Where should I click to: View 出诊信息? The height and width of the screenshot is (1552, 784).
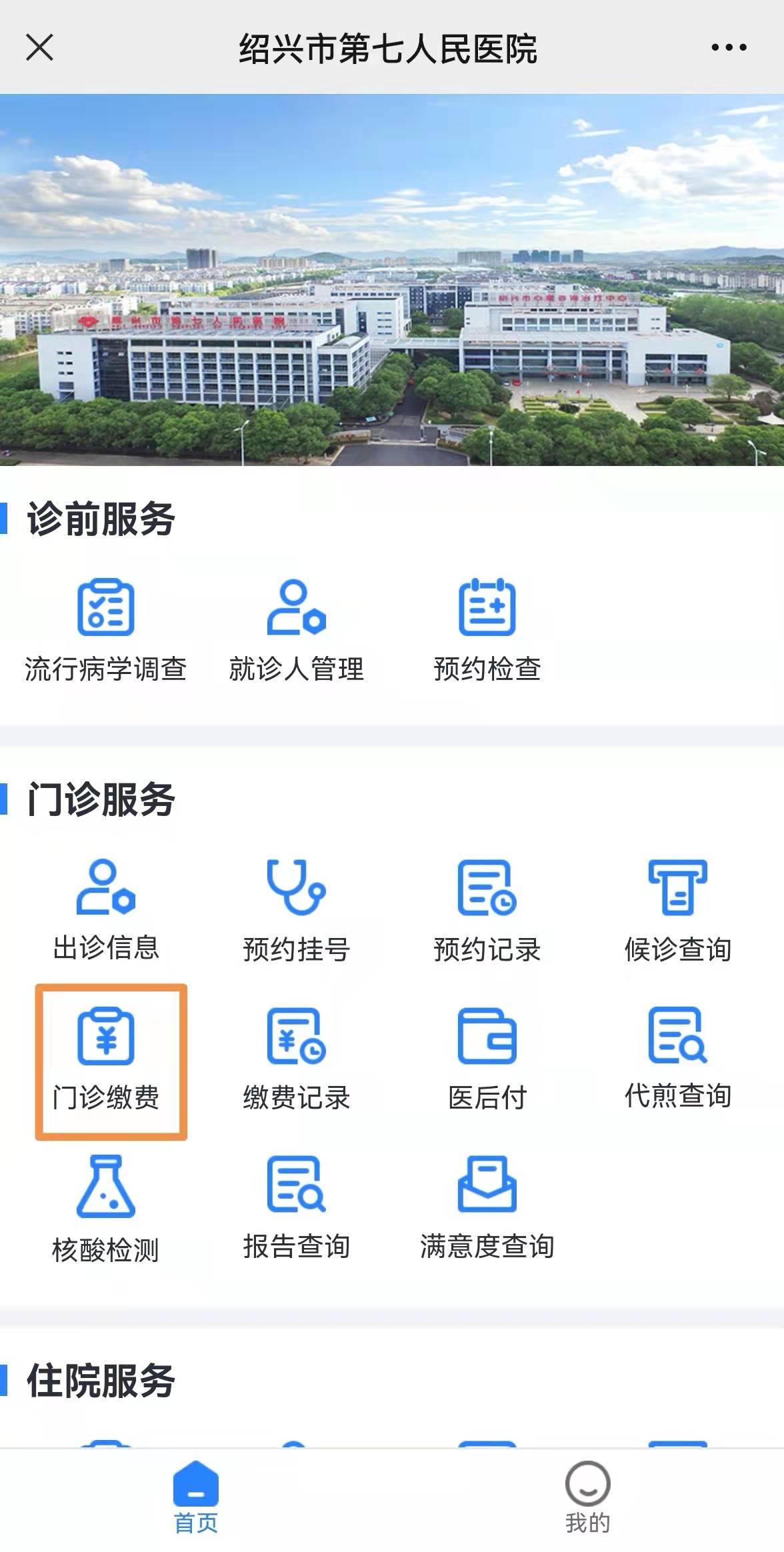point(106,911)
